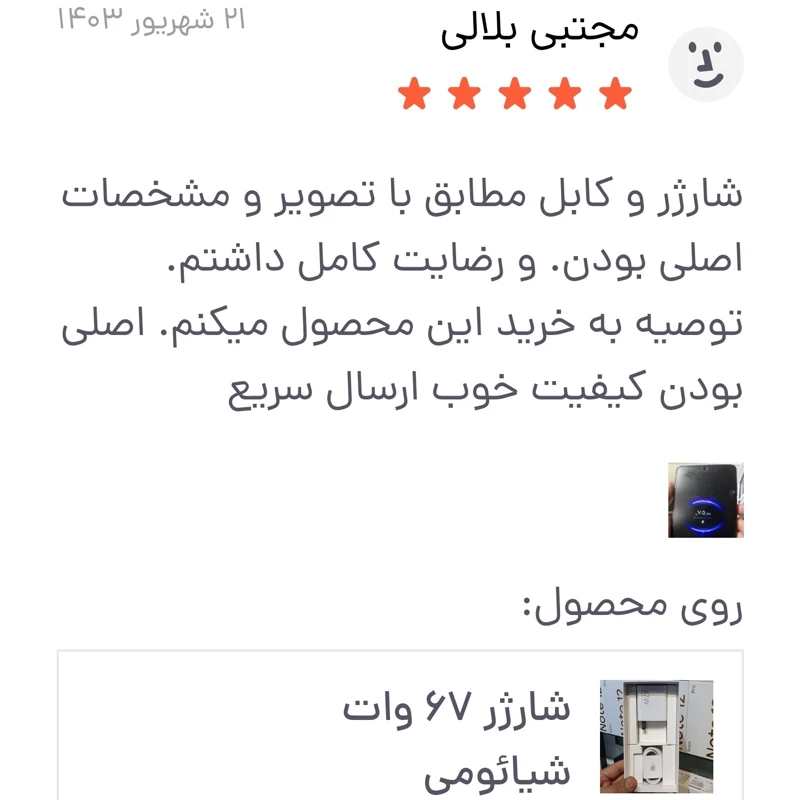Open the review's attached photo thumbnail
This screenshot has height=800, width=800.
click(705, 500)
